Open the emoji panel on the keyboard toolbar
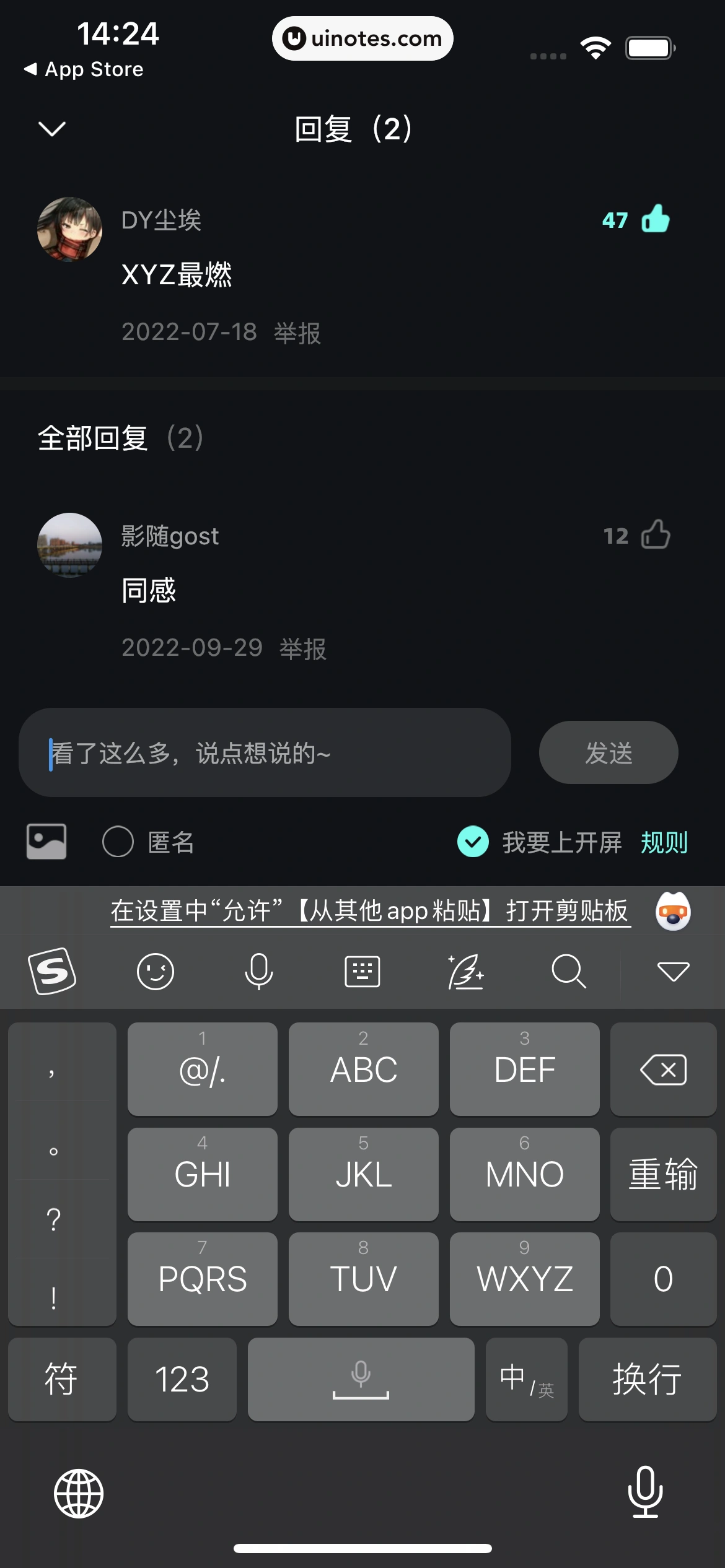 155,971
